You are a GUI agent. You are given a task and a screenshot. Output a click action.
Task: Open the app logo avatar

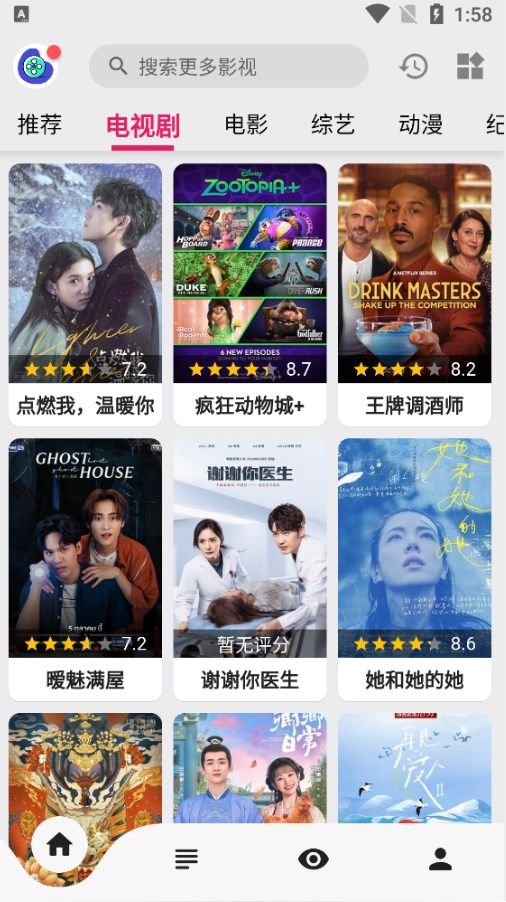click(36, 66)
